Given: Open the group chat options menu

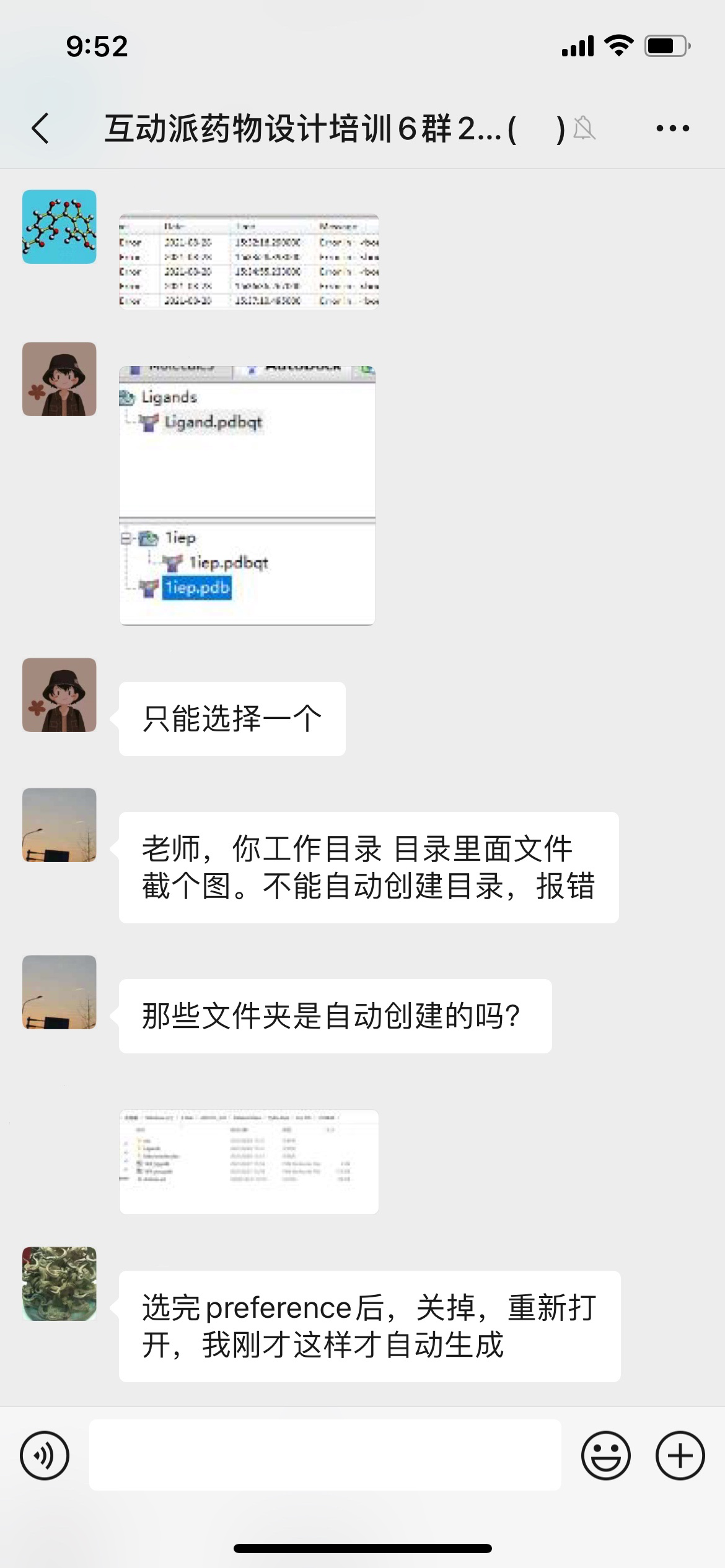Looking at the screenshot, I should click(672, 129).
